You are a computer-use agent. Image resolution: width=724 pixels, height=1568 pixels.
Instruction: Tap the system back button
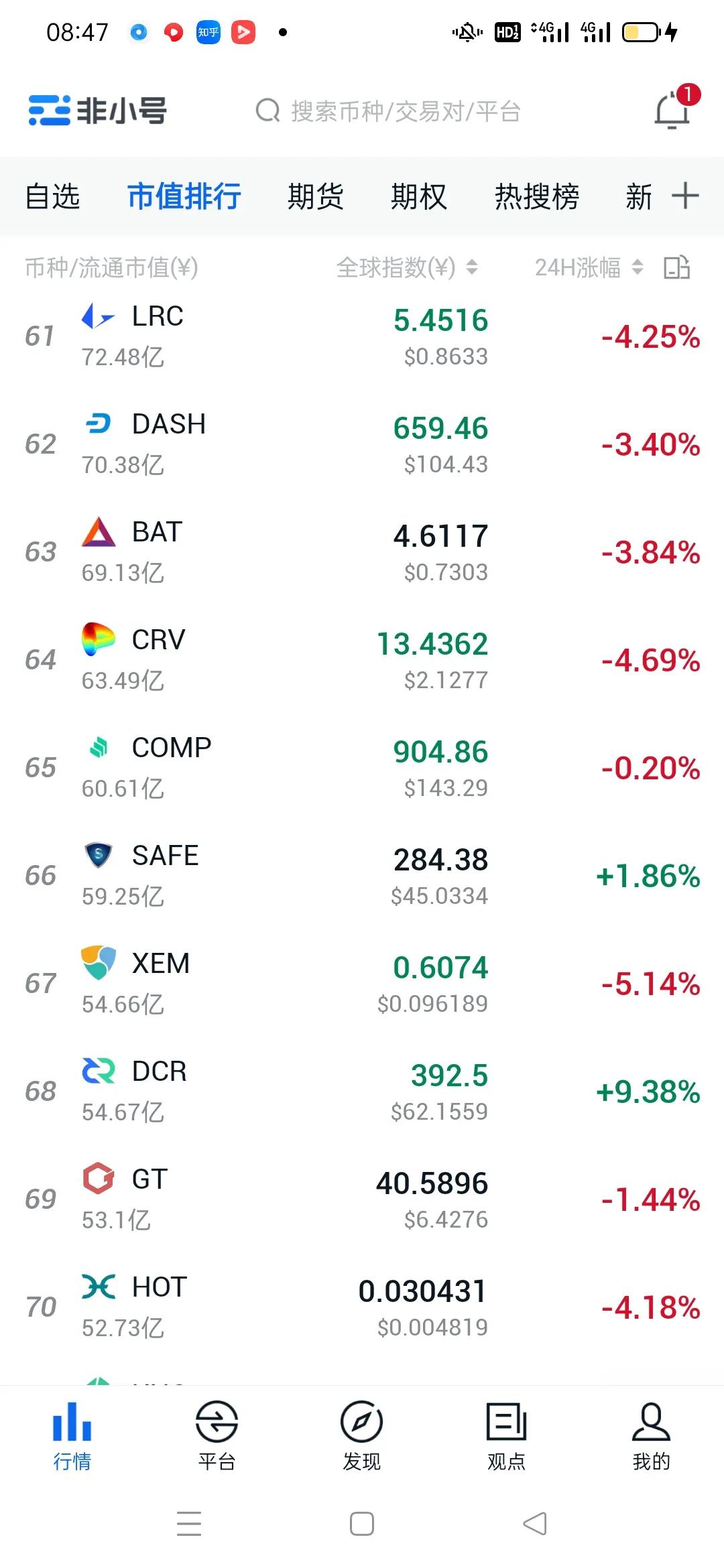pyautogui.click(x=535, y=1524)
